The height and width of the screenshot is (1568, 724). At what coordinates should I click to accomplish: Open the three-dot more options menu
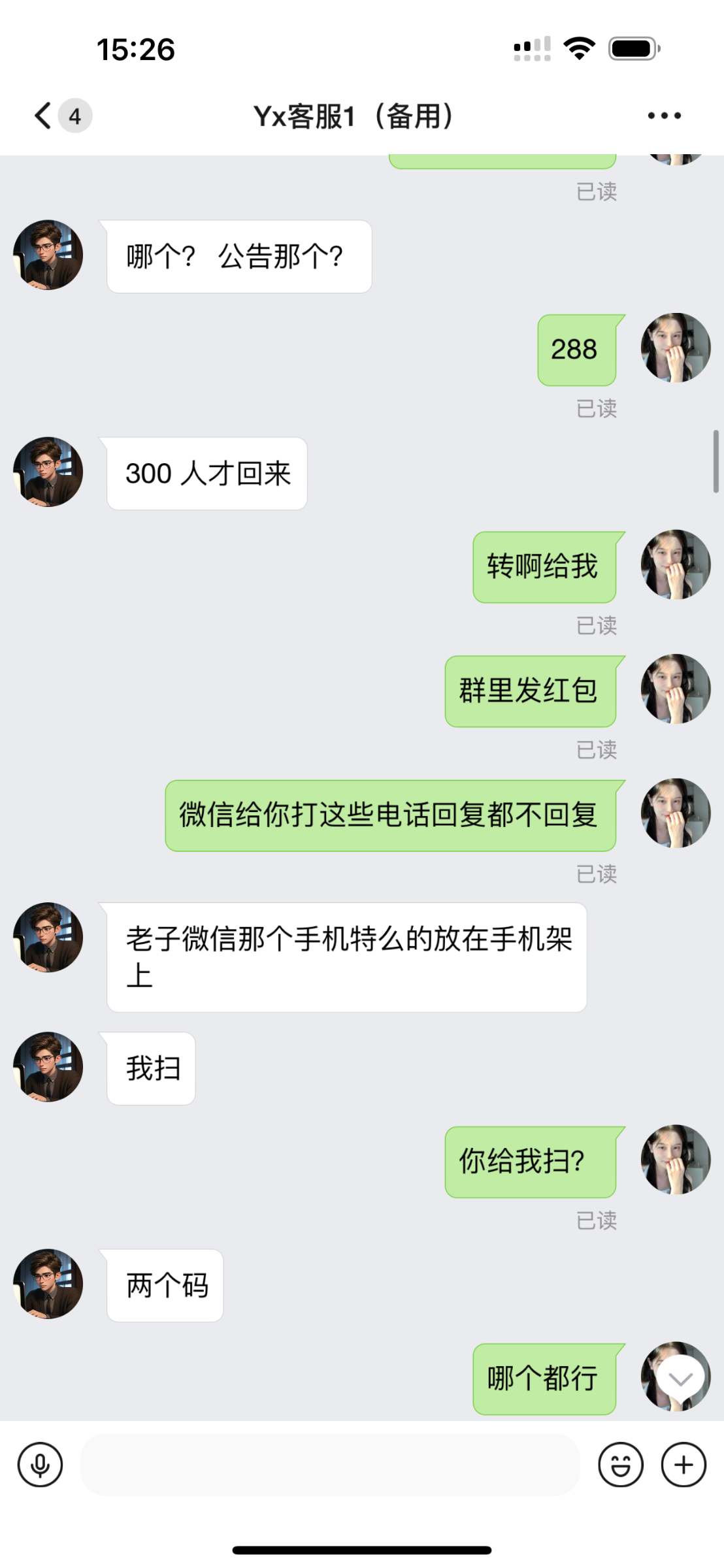tap(664, 116)
